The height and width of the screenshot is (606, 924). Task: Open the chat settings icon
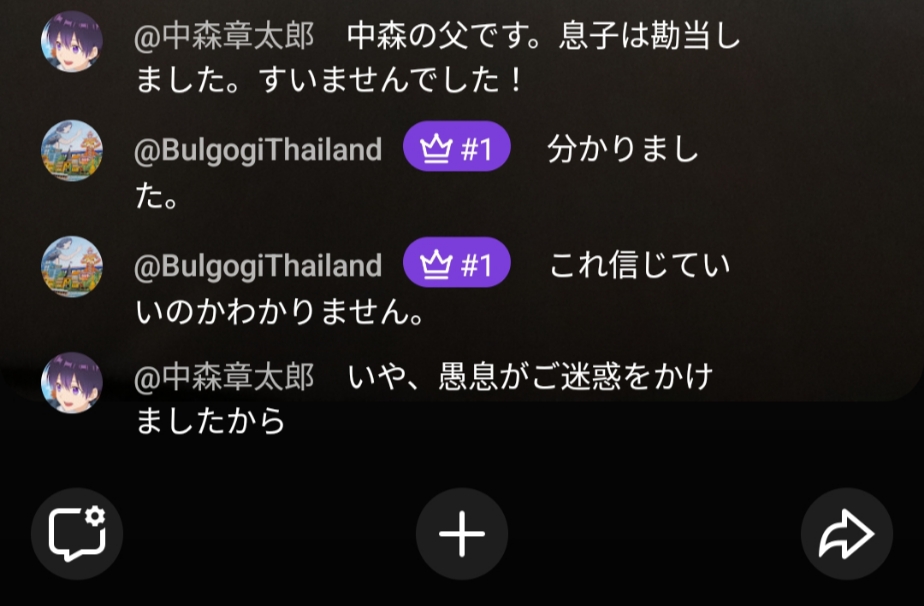click(77, 534)
